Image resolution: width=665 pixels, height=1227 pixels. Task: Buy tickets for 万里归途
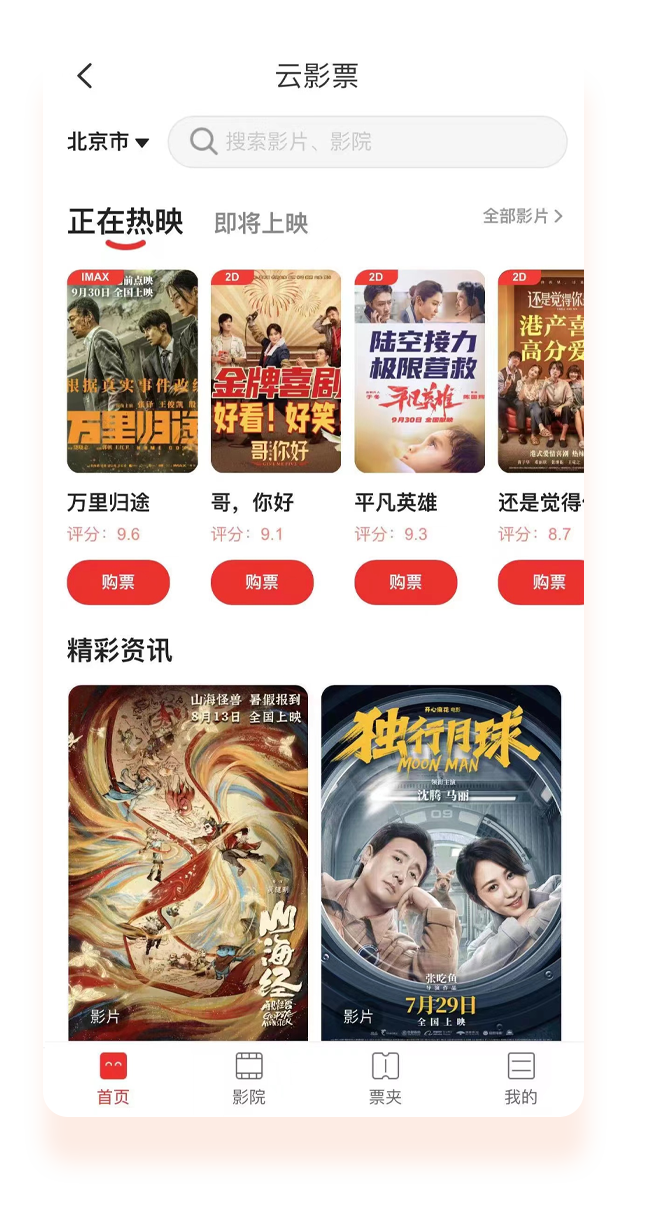tap(118, 582)
